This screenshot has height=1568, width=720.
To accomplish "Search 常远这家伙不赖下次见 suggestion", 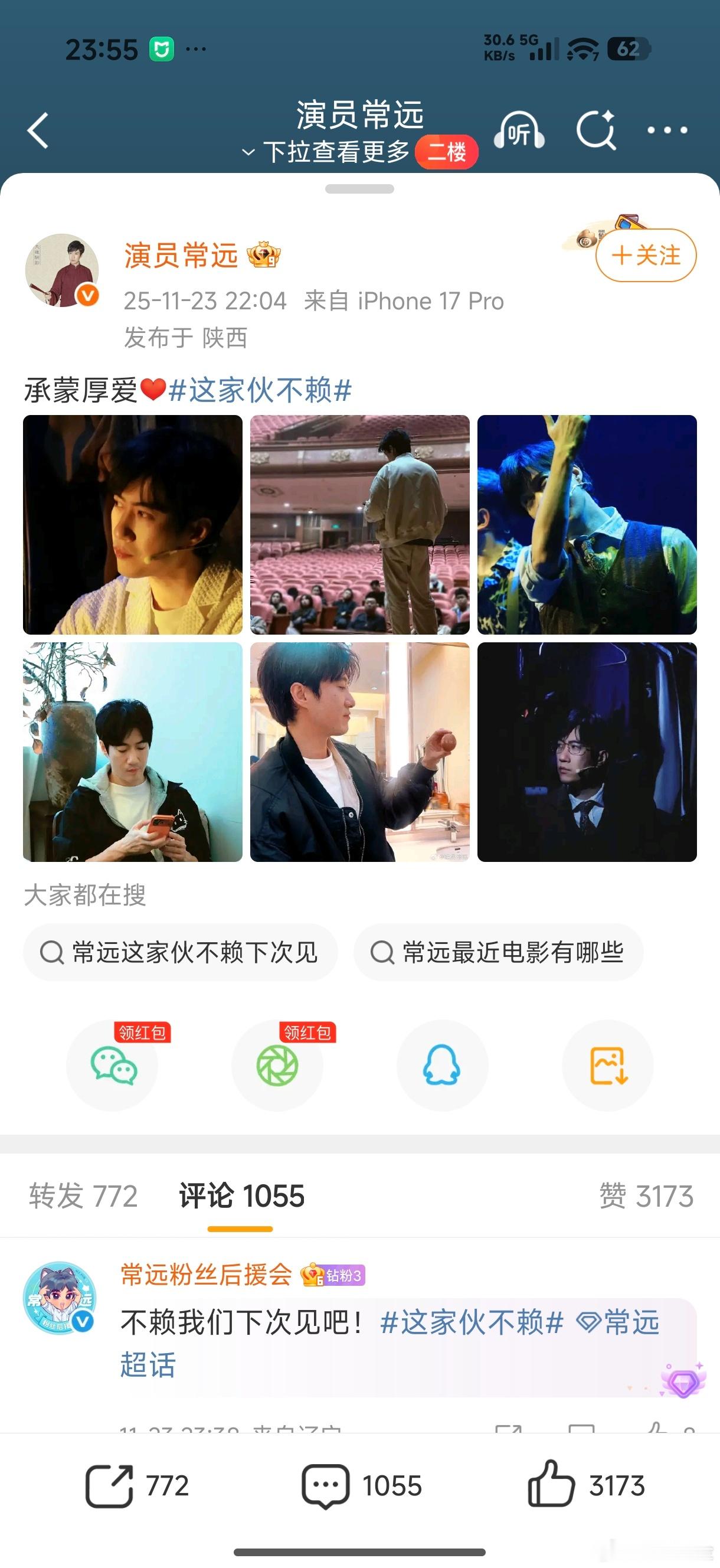I will [180, 953].
